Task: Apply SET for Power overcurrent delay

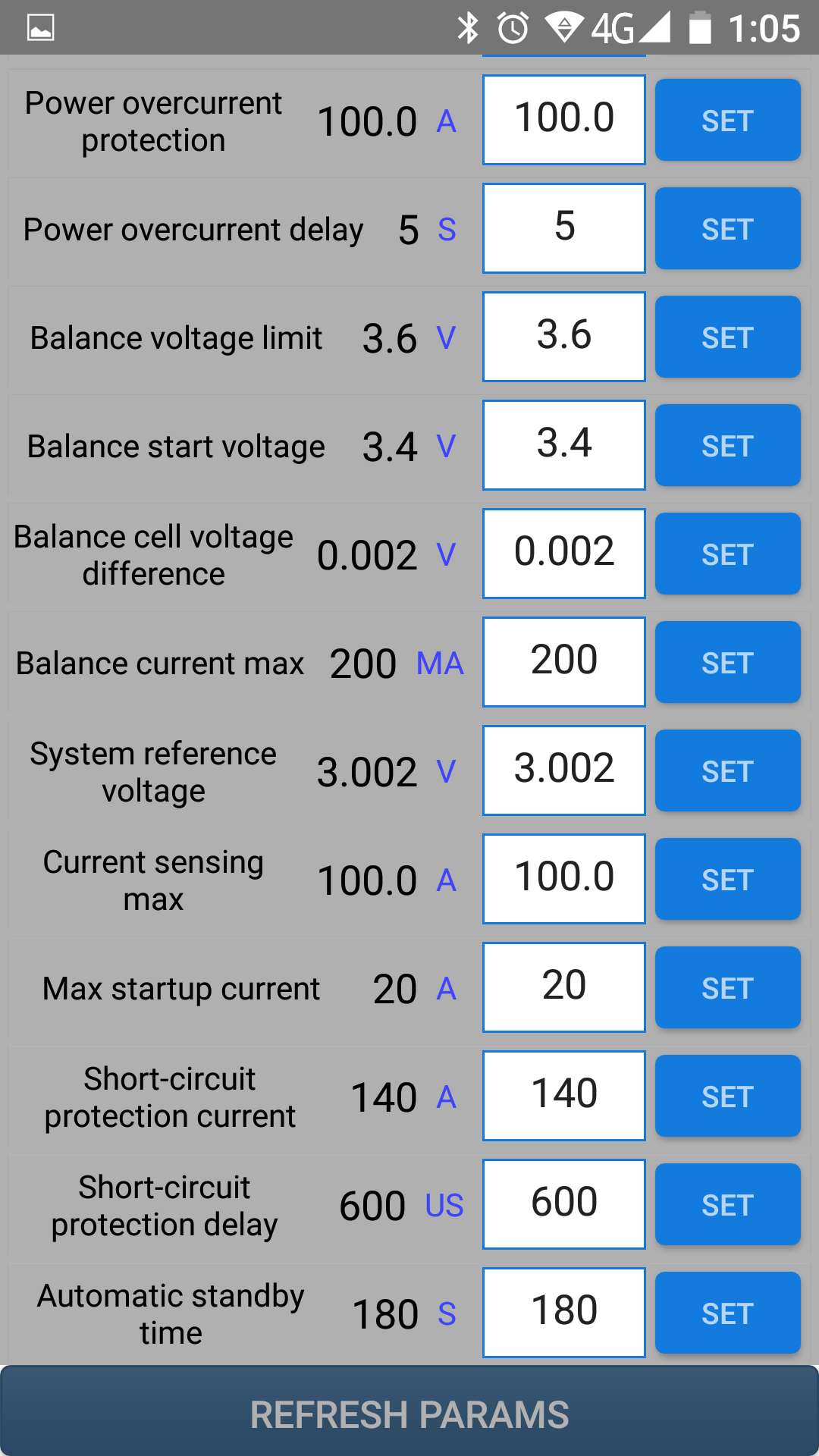Action: [x=727, y=228]
